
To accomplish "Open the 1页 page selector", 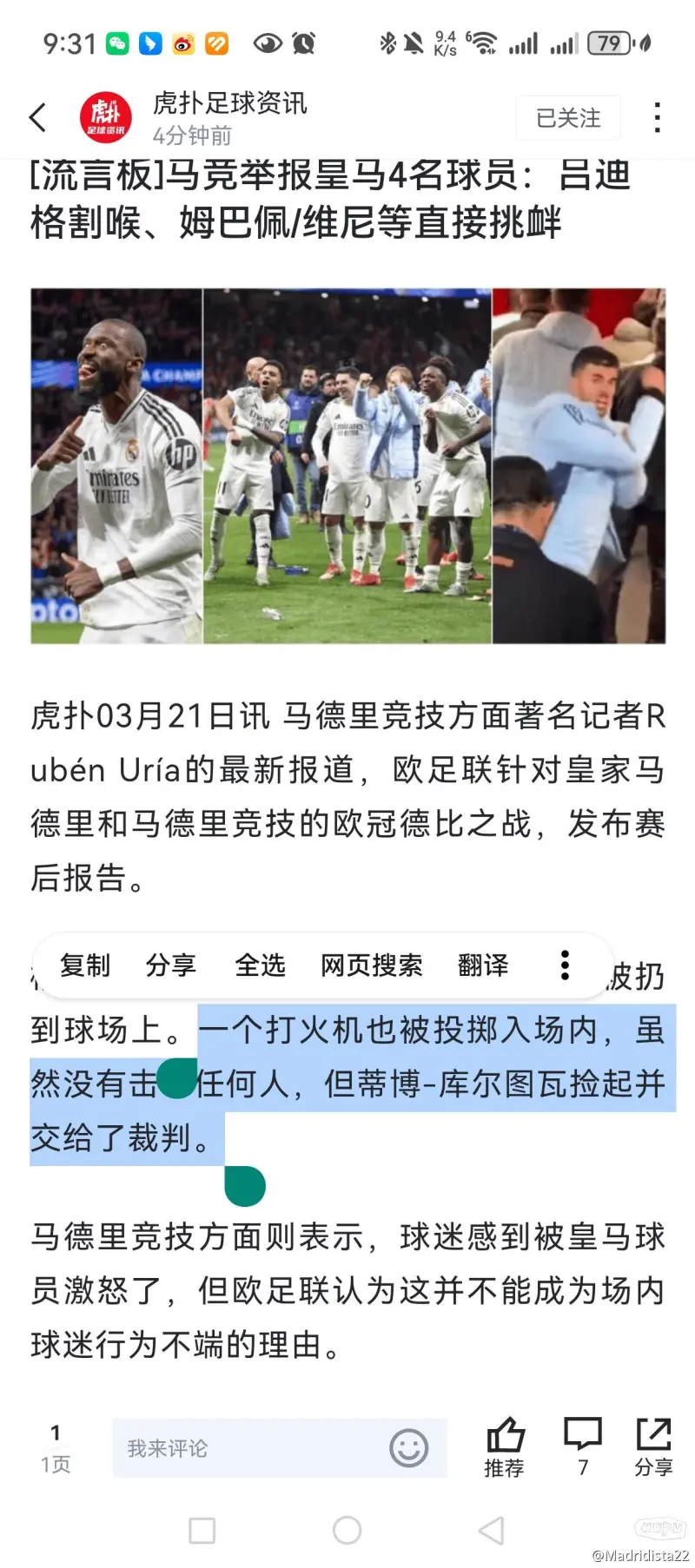I will (56, 1448).
